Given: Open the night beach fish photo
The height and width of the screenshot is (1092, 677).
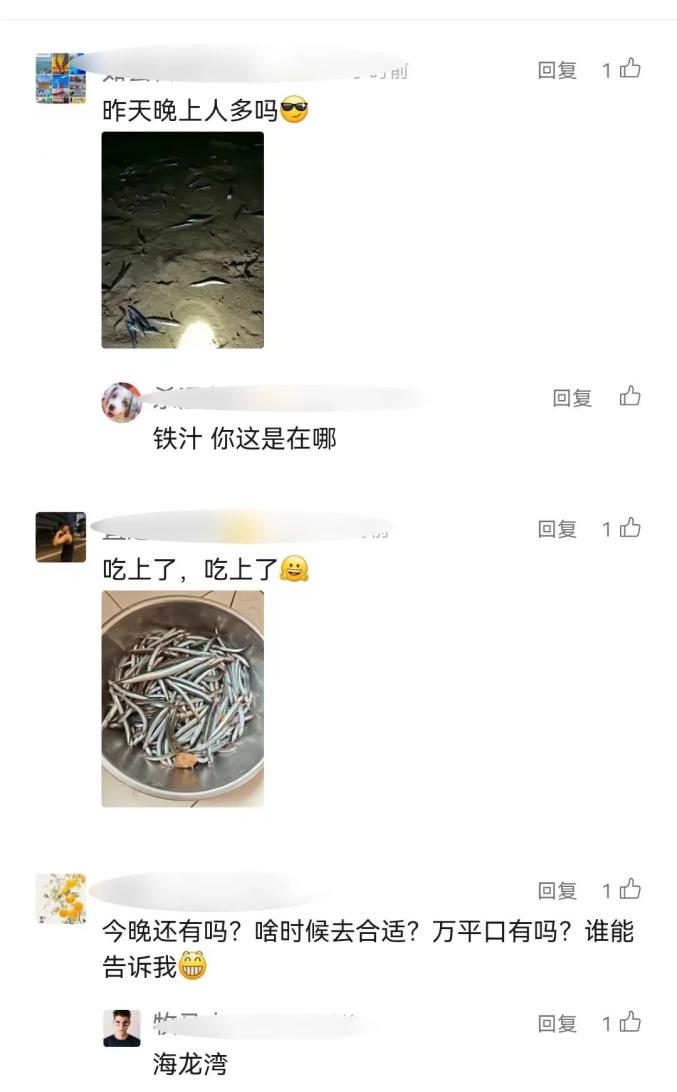Looking at the screenshot, I should 183,240.
